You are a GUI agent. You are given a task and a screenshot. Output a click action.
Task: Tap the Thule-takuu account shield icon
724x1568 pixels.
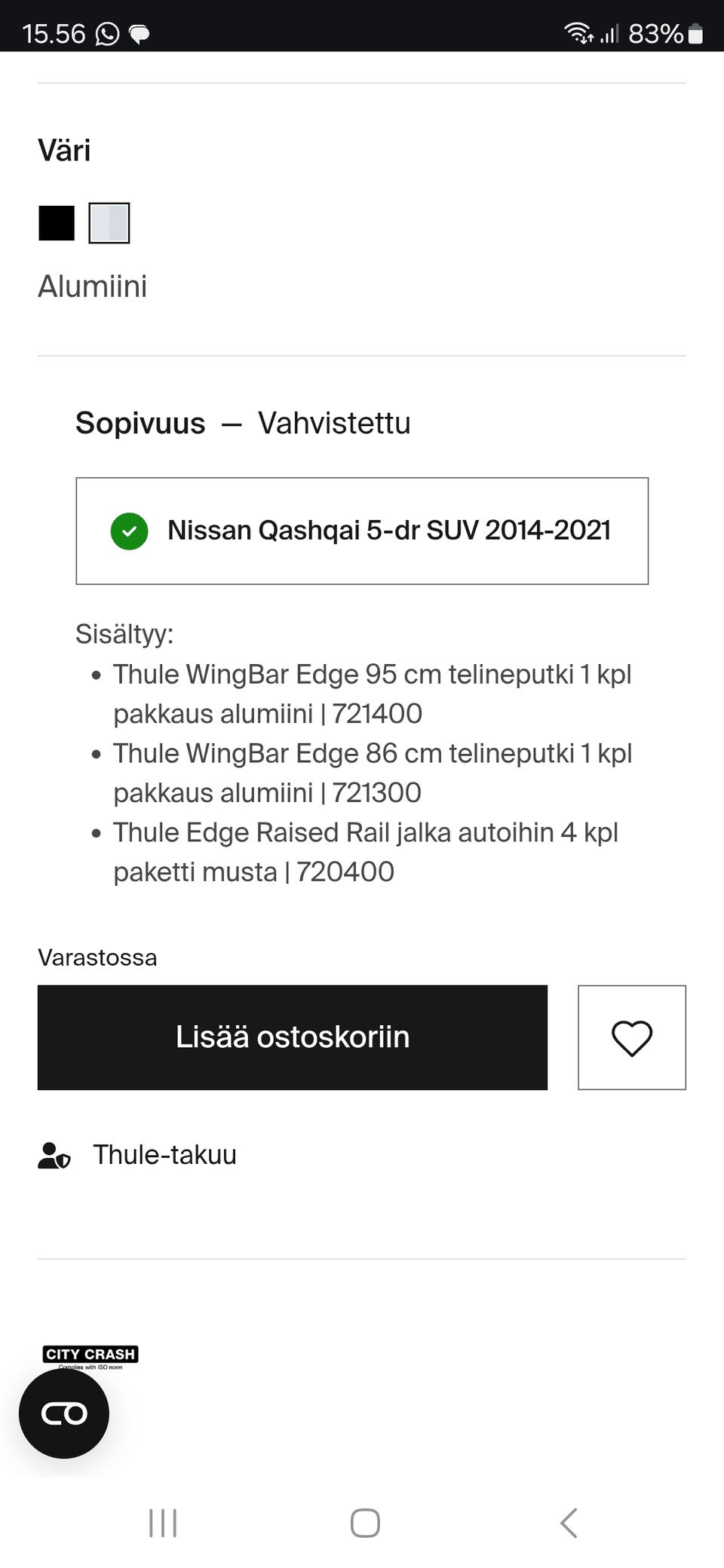(54, 1156)
